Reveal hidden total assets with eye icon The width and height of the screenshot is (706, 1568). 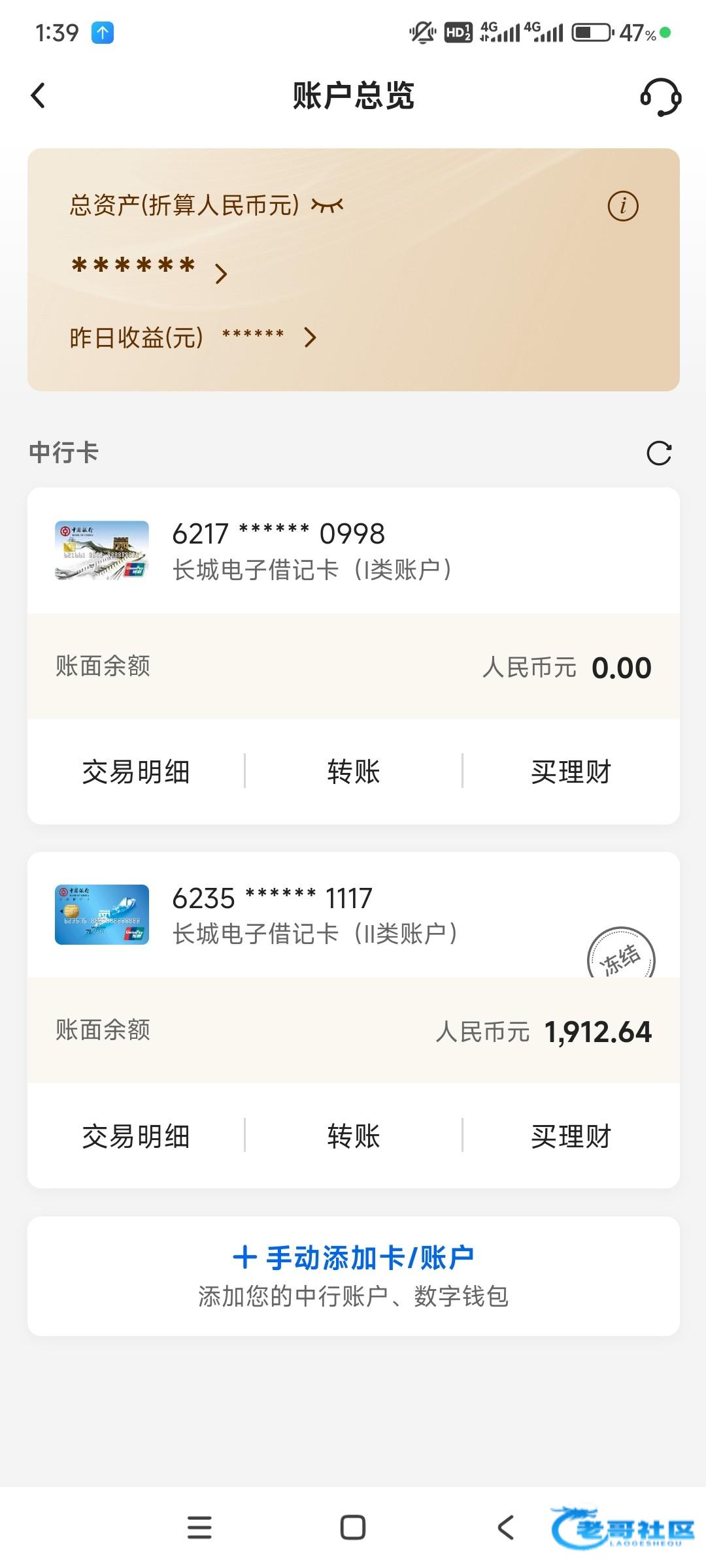tap(327, 206)
